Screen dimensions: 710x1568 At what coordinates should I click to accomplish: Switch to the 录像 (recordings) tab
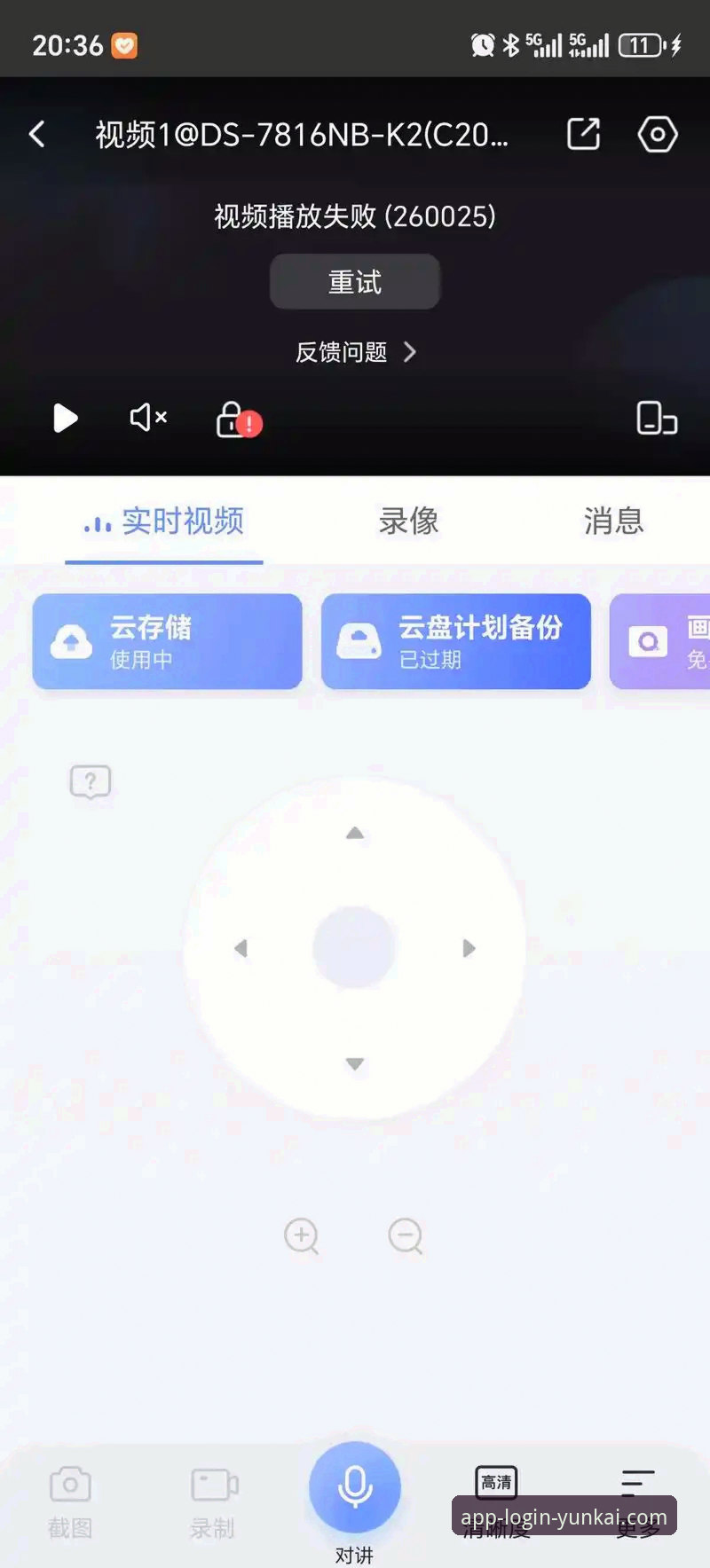406,522
